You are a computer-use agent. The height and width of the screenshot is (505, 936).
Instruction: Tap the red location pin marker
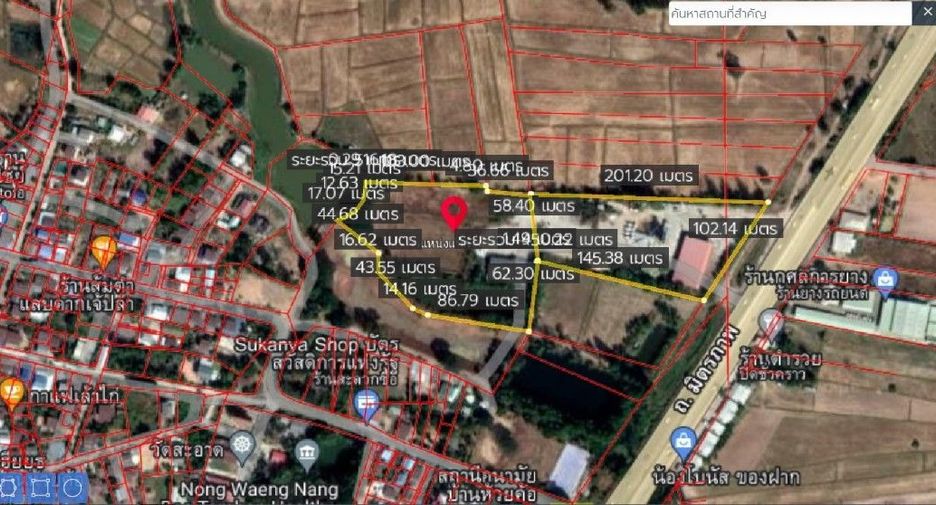pyautogui.click(x=454, y=214)
